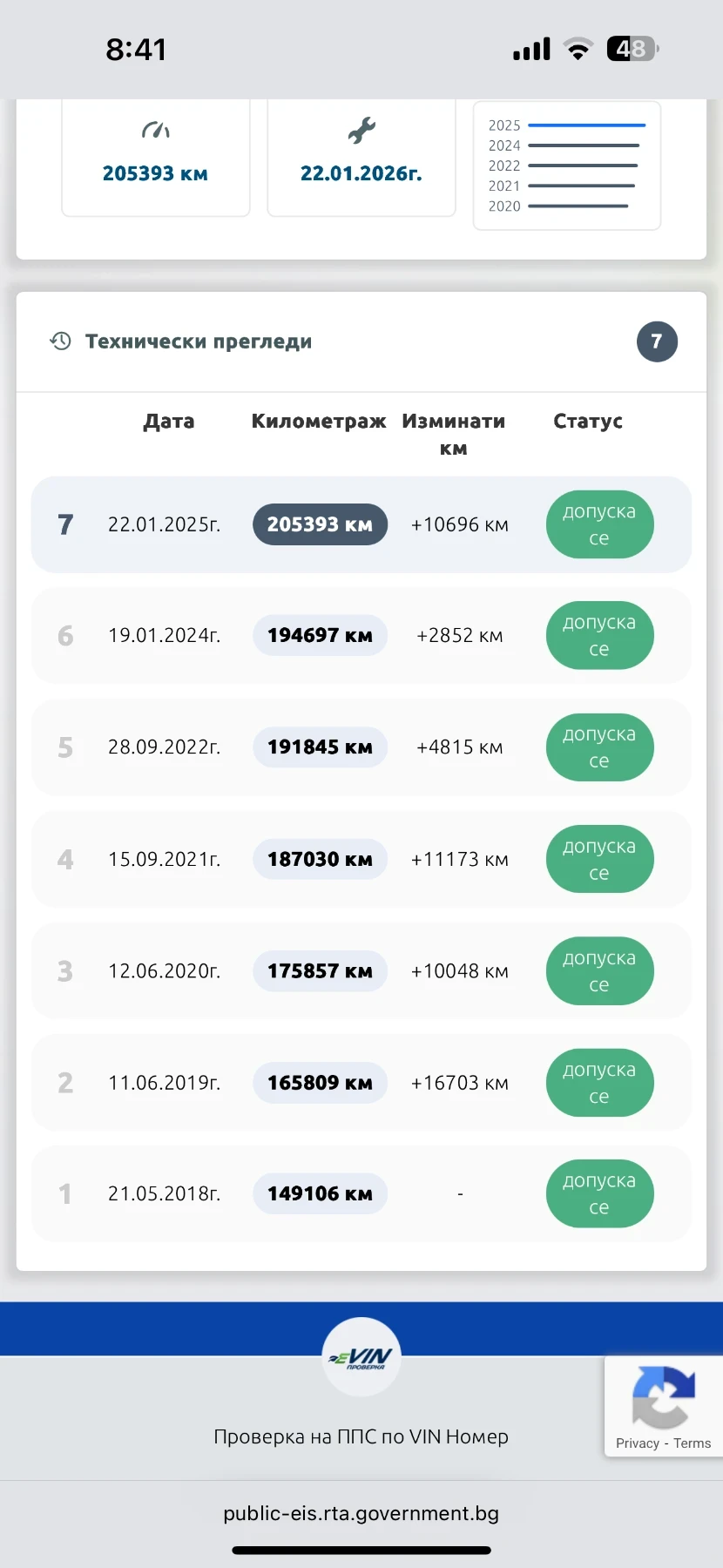Tap the public-eis.rta.government.bg address bar
723x1568 pixels.
(361, 1513)
